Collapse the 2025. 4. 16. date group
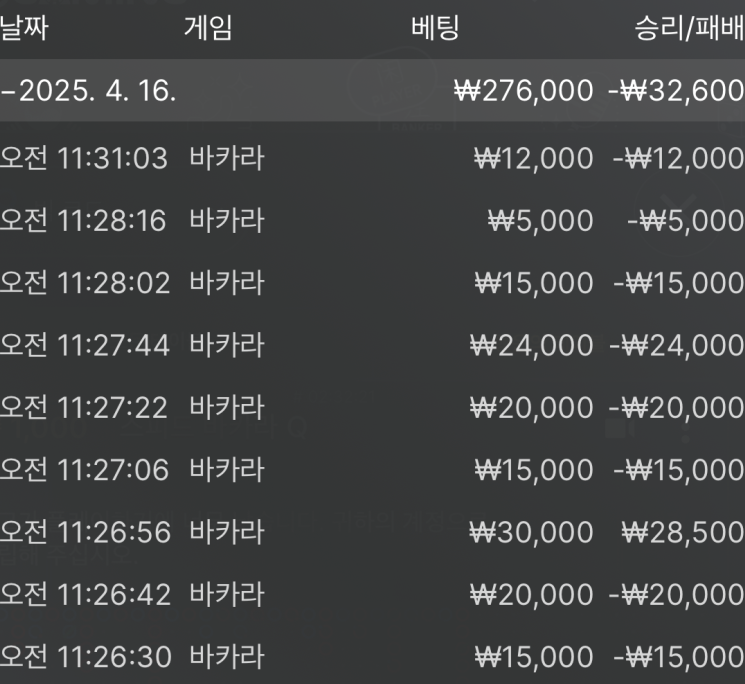745x684 pixels. click(90, 91)
